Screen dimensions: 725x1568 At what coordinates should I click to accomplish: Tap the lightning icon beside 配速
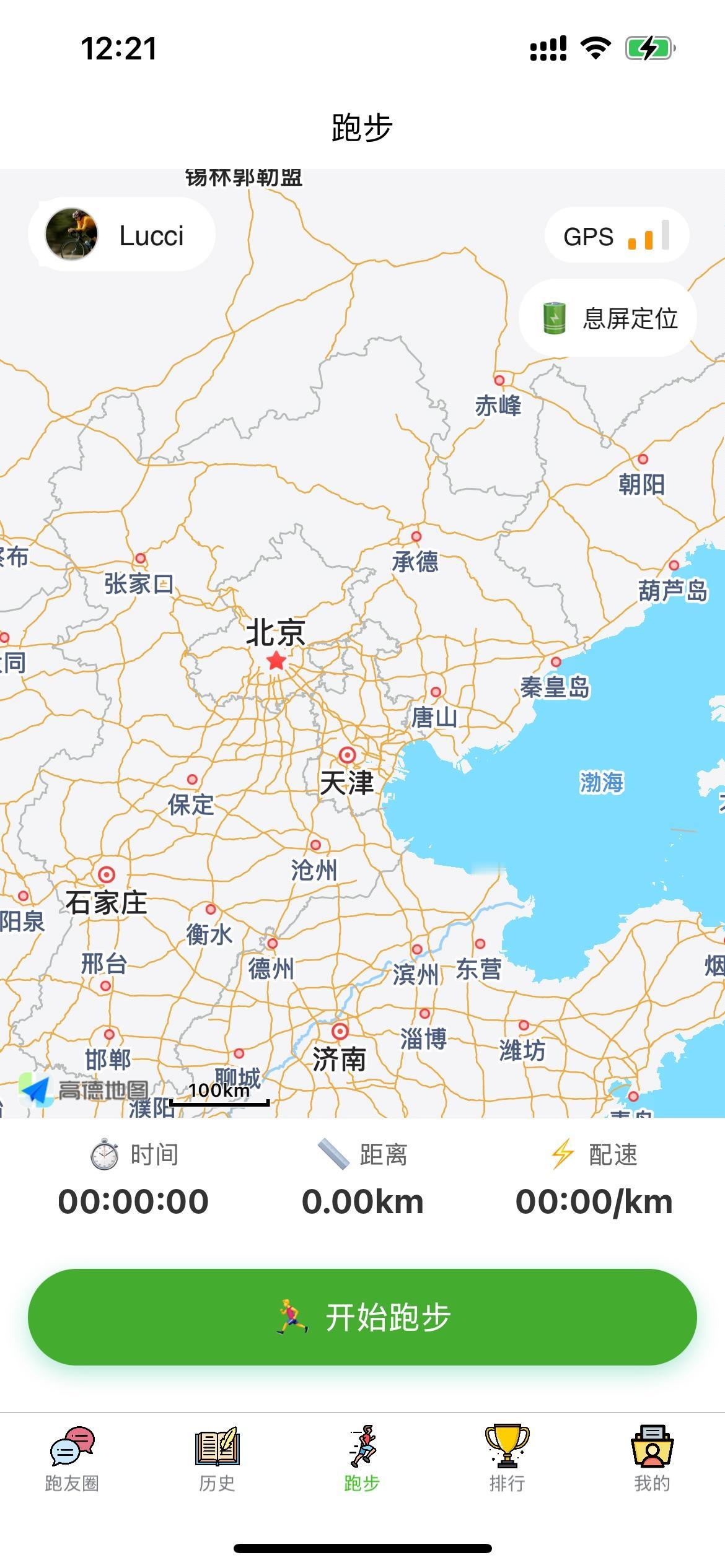(563, 1154)
